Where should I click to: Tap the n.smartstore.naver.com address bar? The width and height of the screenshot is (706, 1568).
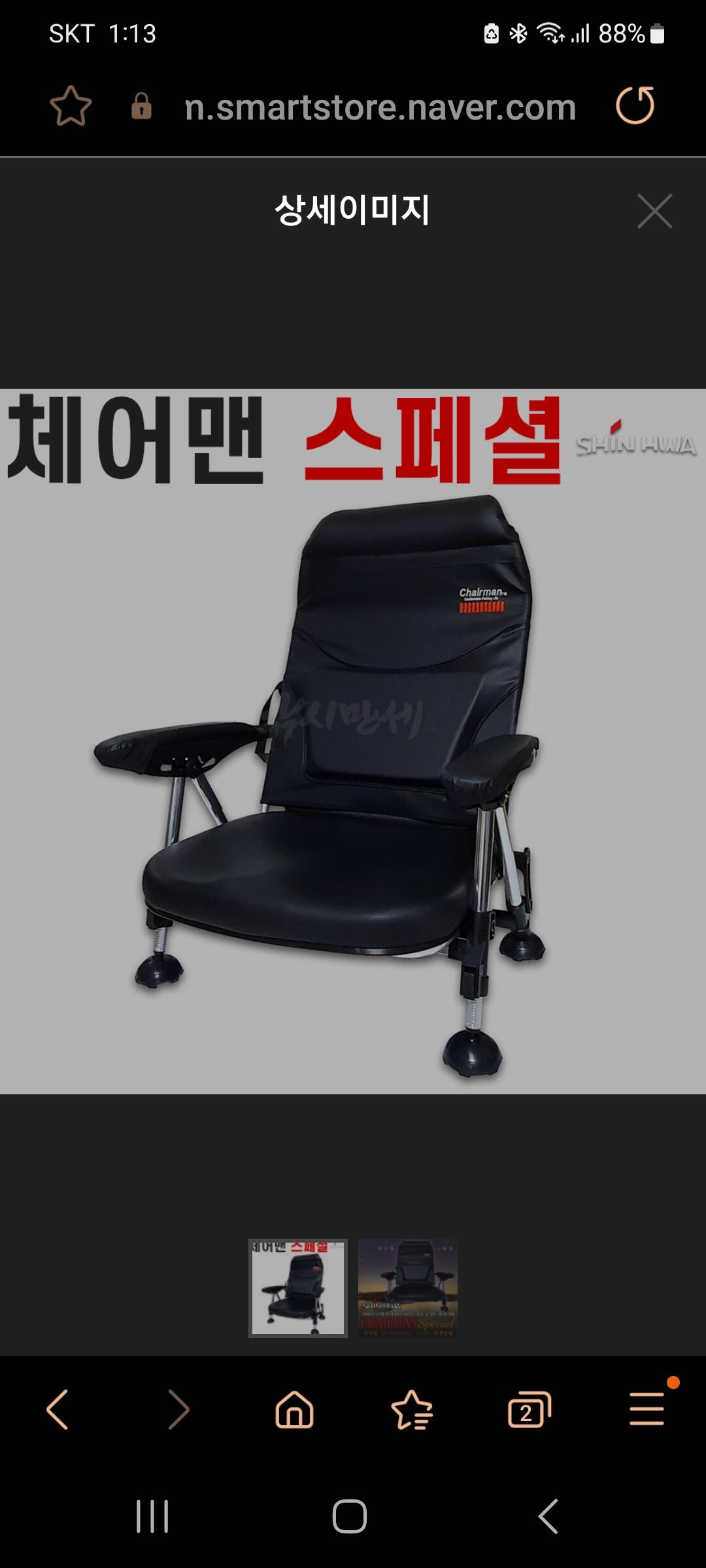[380, 107]
